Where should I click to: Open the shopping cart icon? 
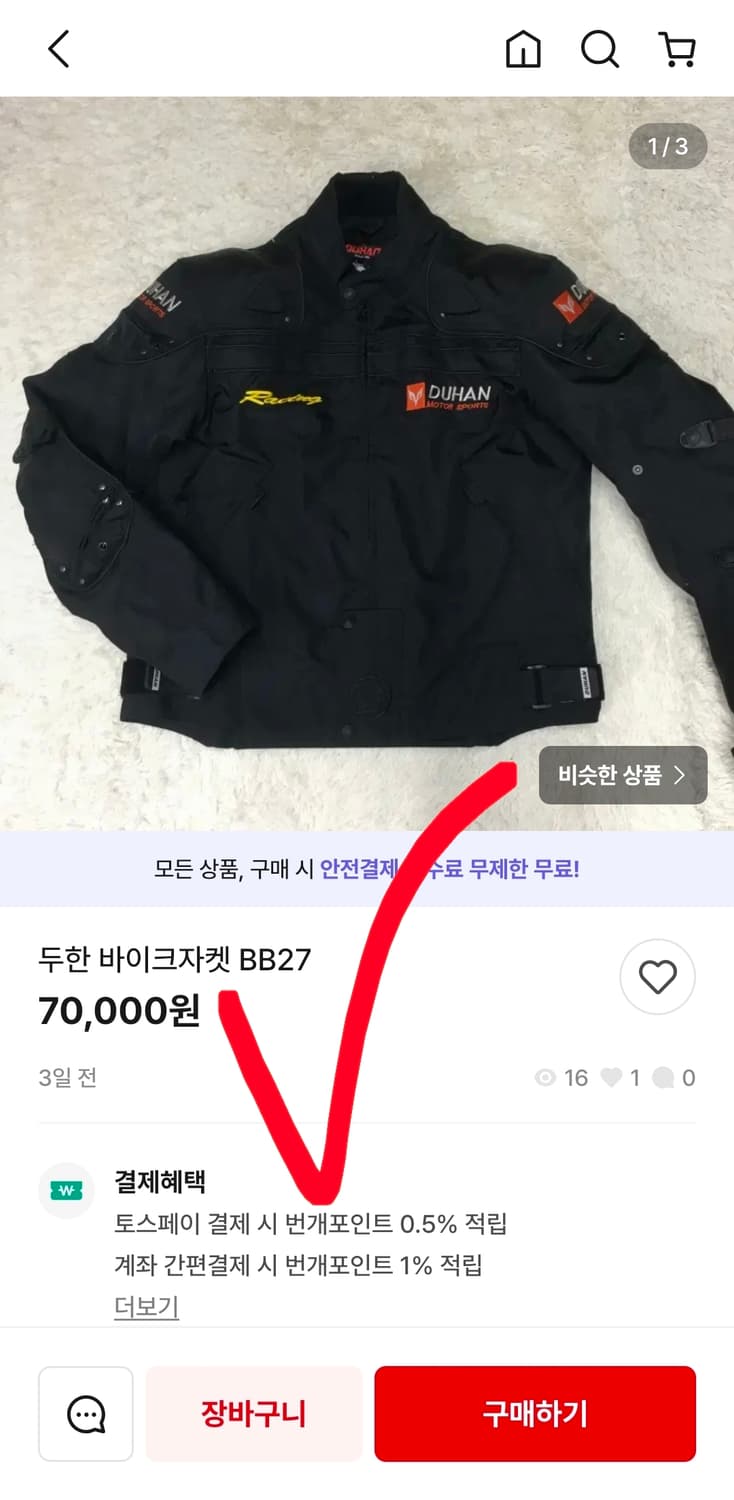677,47
